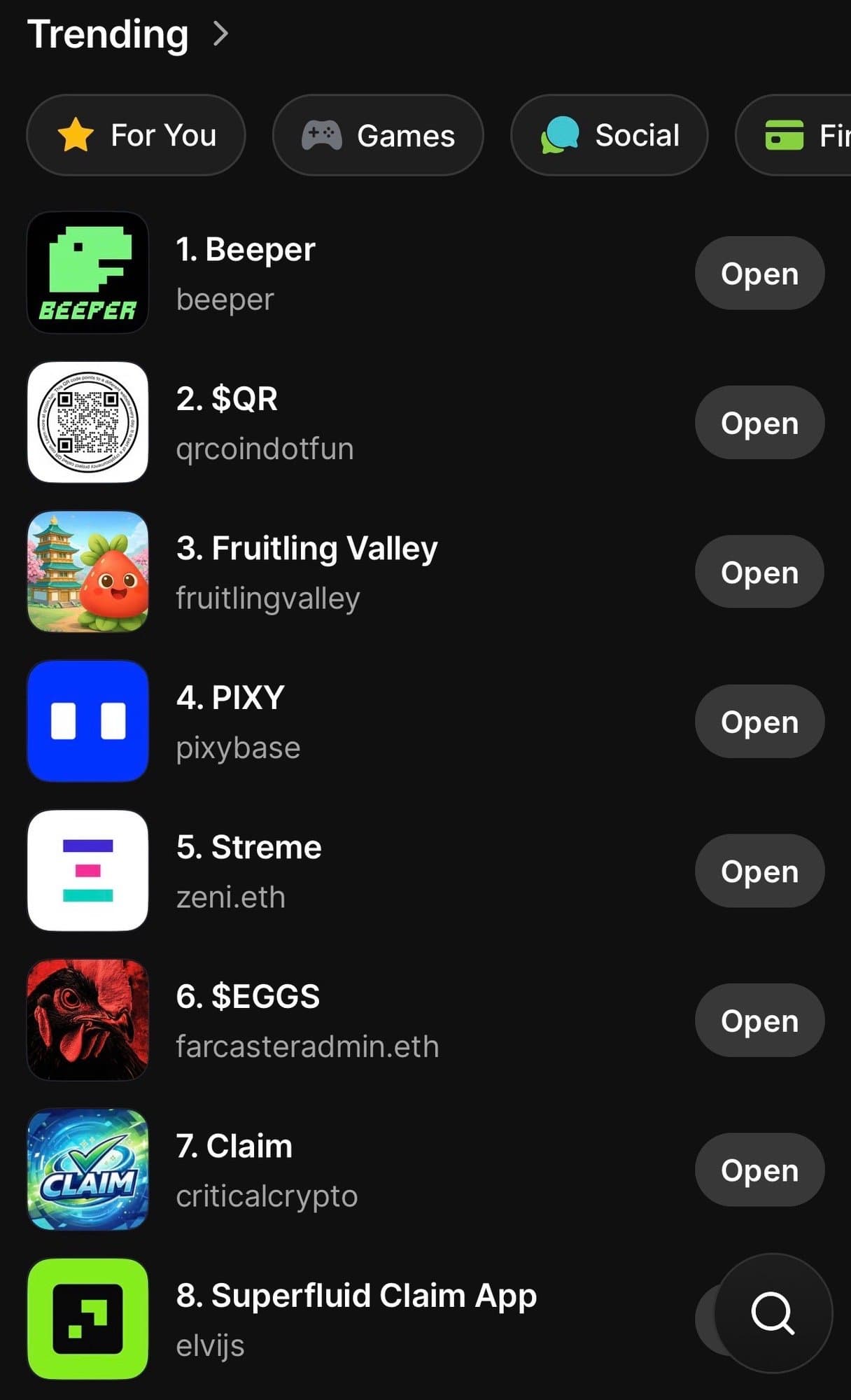Open the full Trending list chevron
The height and width of the screenshot is (1400, 851).
(220, 34)
